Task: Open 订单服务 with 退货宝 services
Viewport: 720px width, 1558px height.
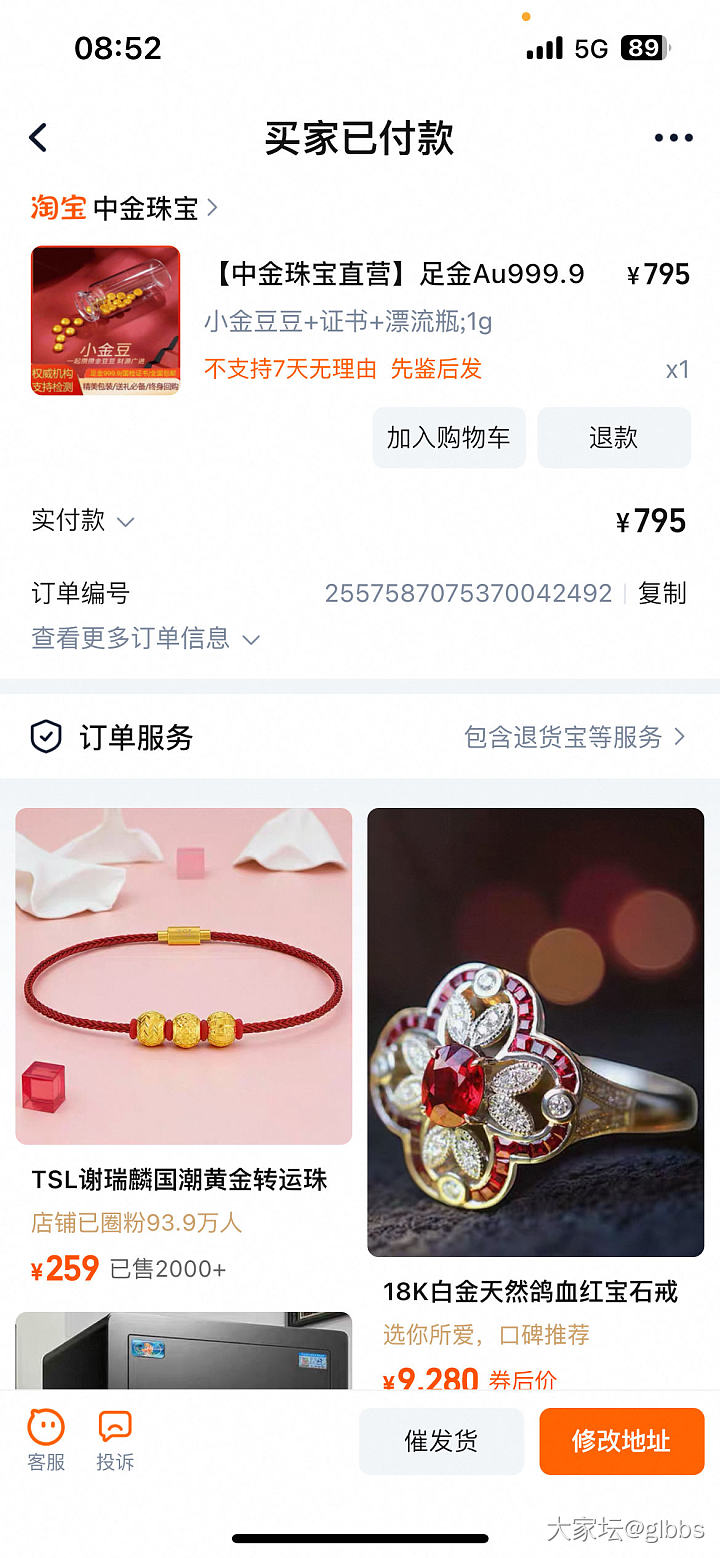Action: [x=574, y=738]
